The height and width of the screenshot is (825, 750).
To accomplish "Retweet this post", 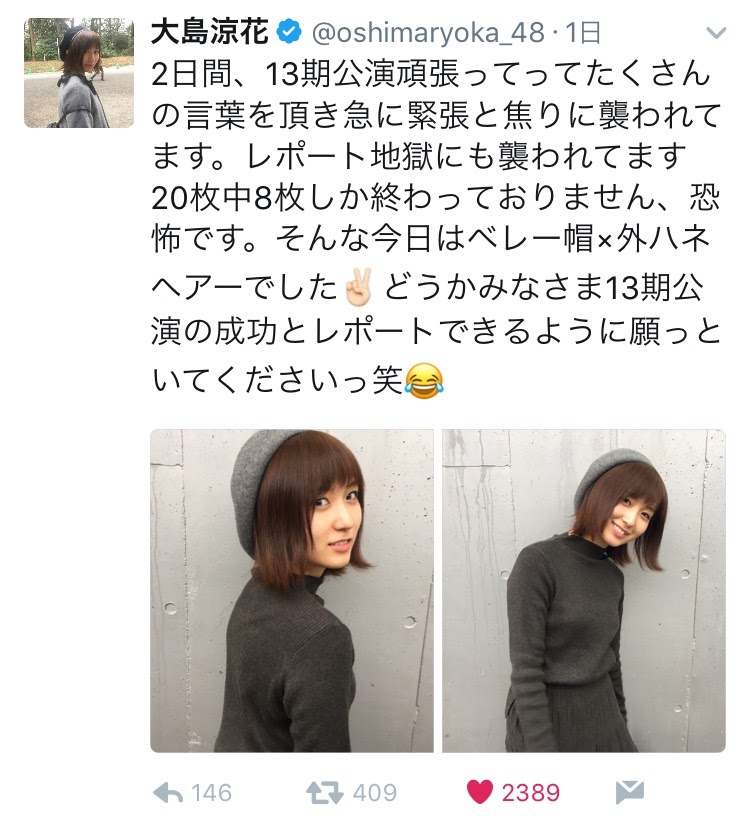I will (x=324, y=793).
